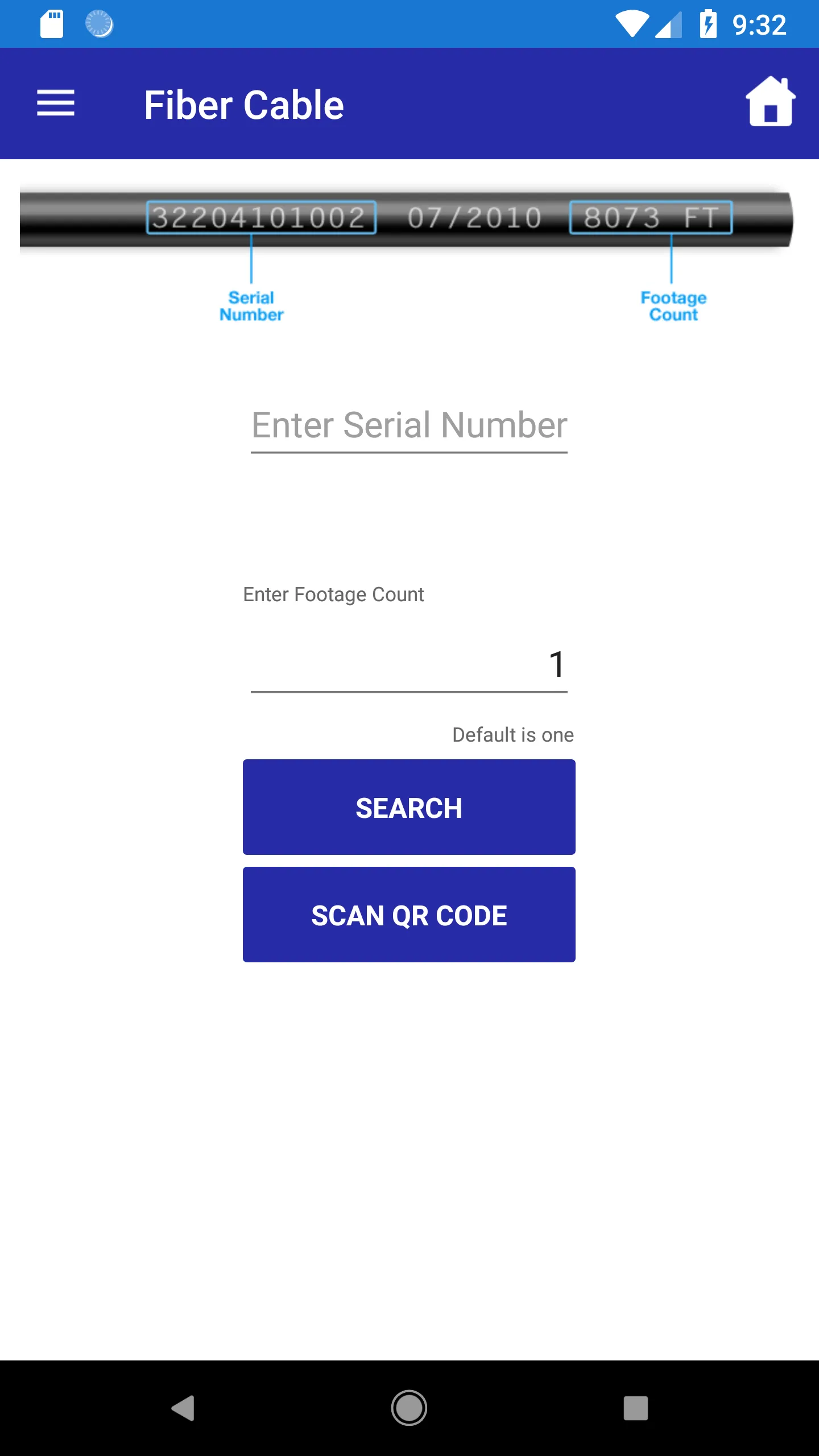Screen dimensions: 819x1456
Task: Open the navigation drawer menu
Action: [56, 104]
